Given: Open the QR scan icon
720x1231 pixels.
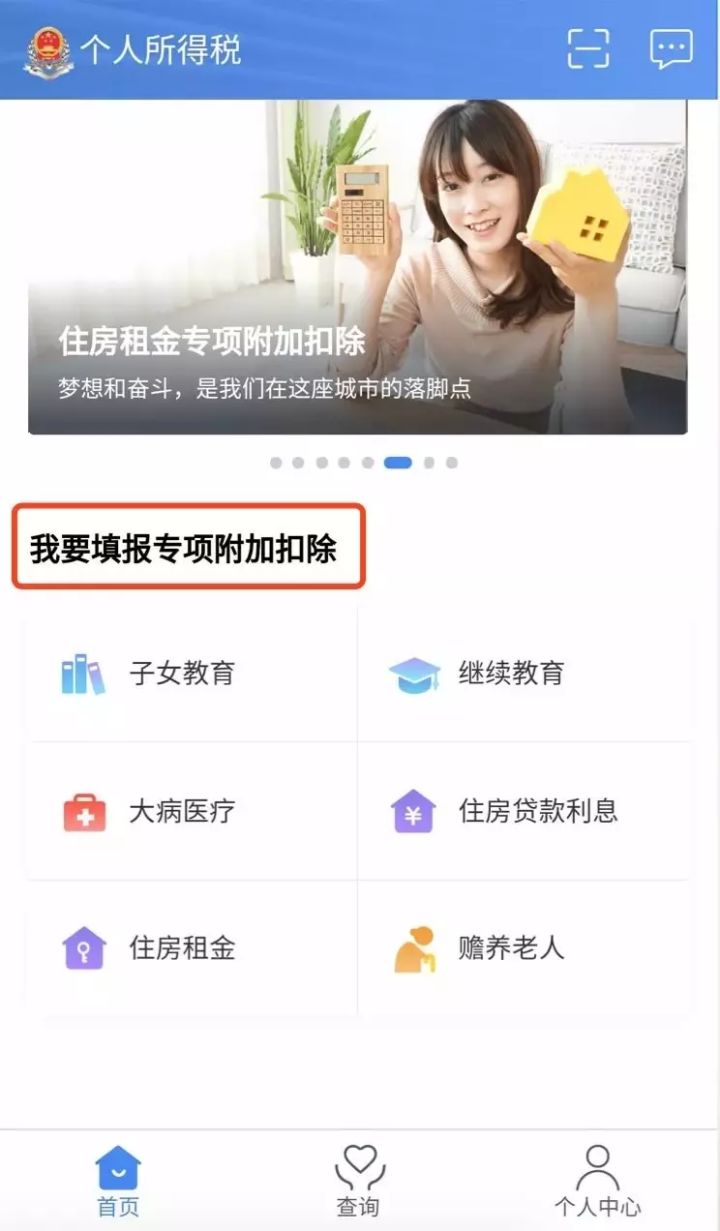Looking at the screenshot, I should [x=588, y=48].
